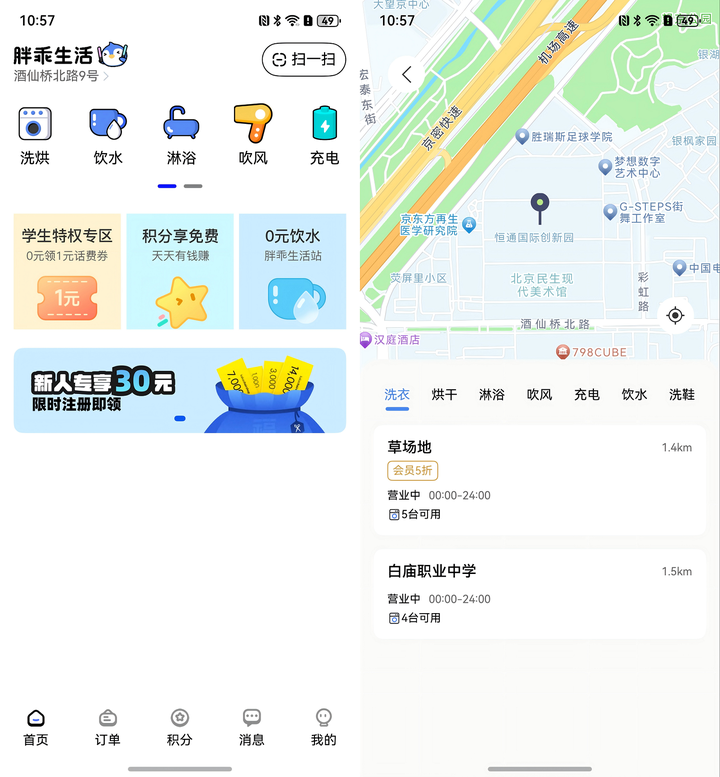Select the 烘干 category tab
Image resolution: width=720 pixels, height=777 pixels.
tap(444, 395)
